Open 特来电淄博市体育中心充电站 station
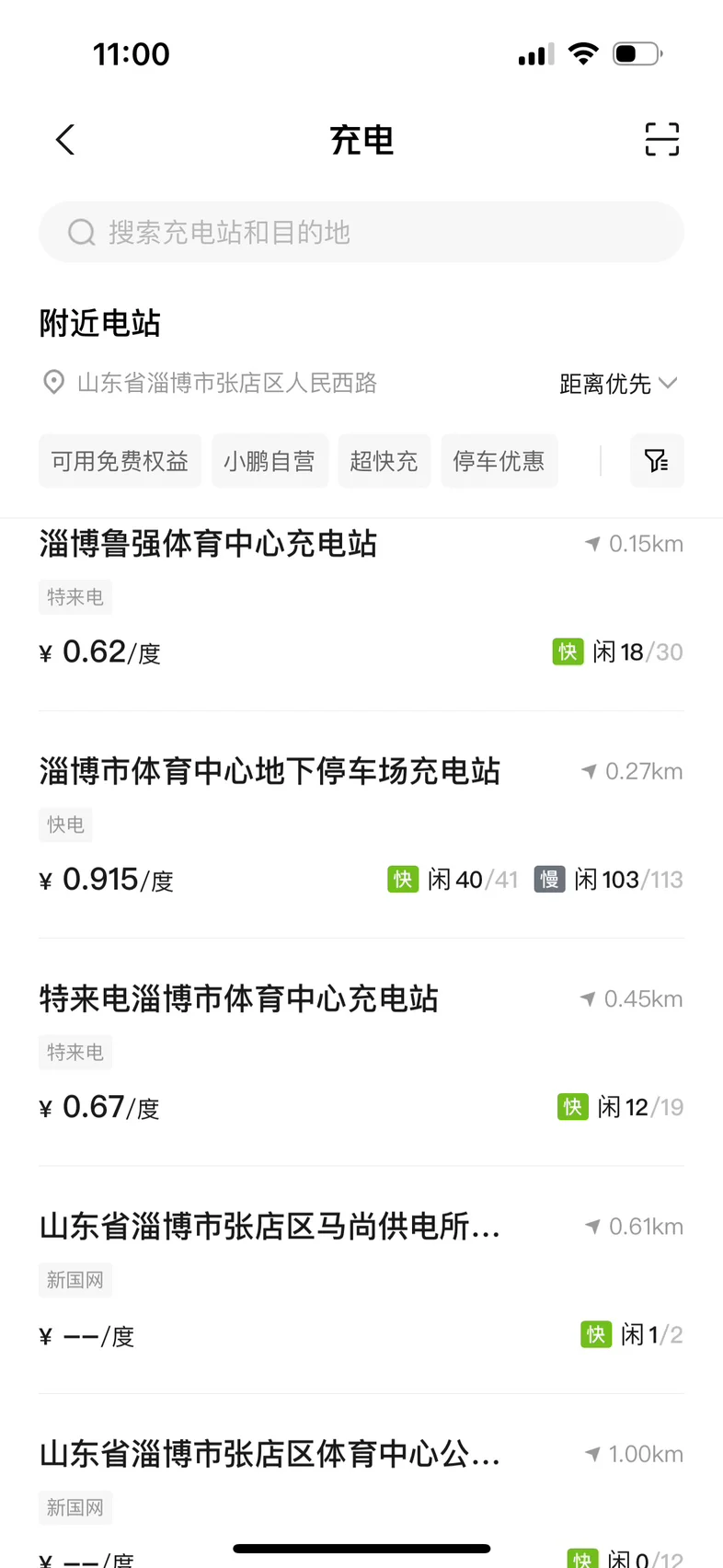Screen dimensions: 723x1568 coord(361,1052)
